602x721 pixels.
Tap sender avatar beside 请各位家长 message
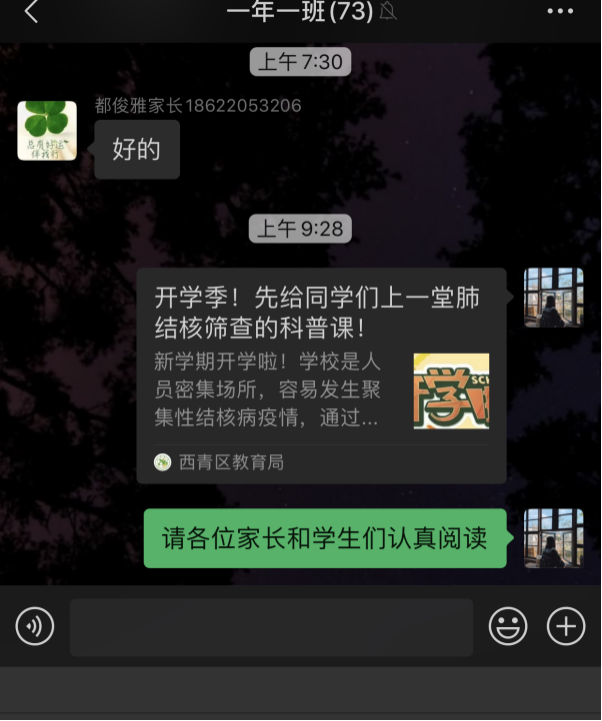click(554, 538)
